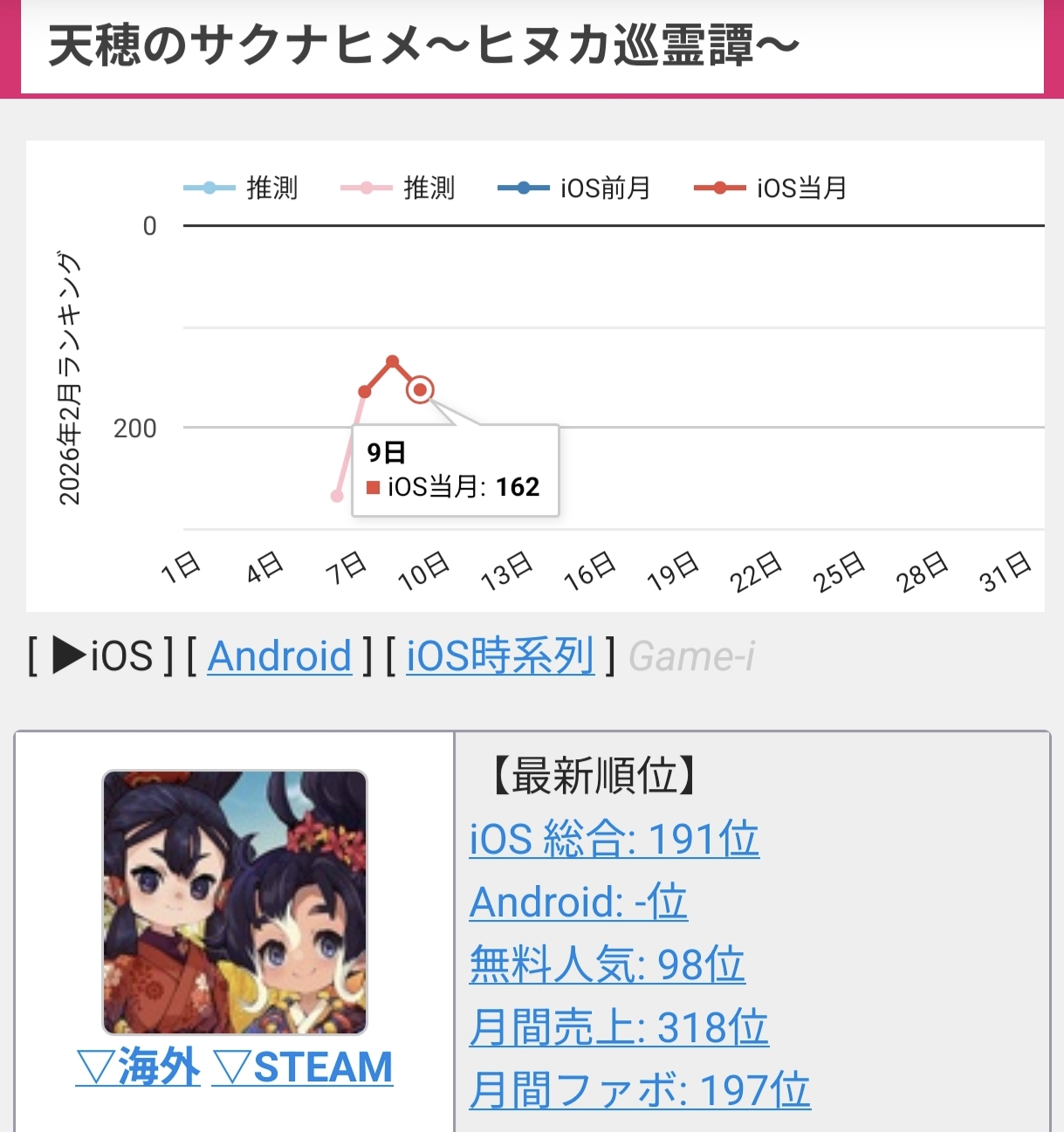Select the 7日 data point on the chart

[x=365, y=392]
